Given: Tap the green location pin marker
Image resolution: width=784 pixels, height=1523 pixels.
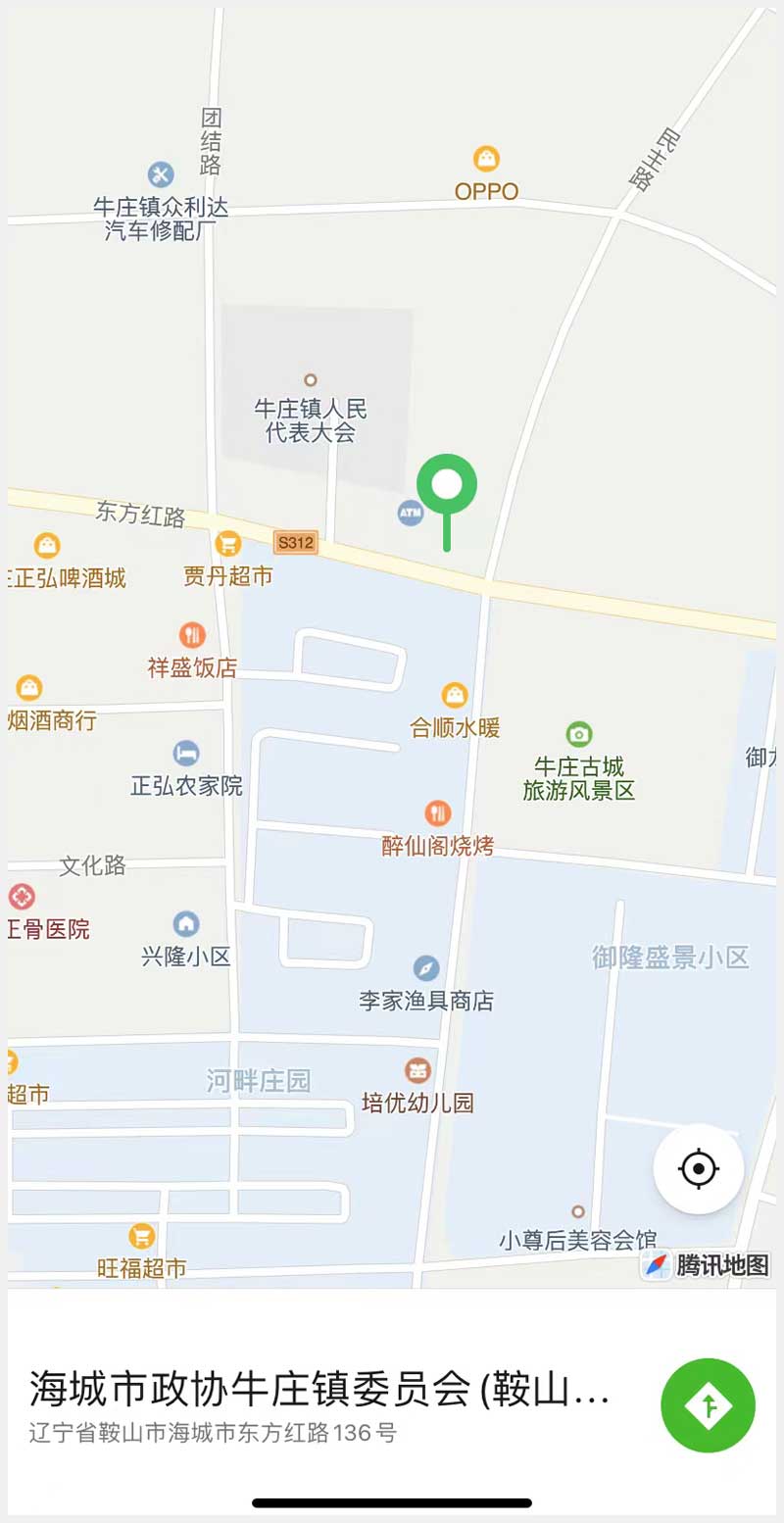Looking at the screenshot, I should pyautogui.click(x=447, y=486).
